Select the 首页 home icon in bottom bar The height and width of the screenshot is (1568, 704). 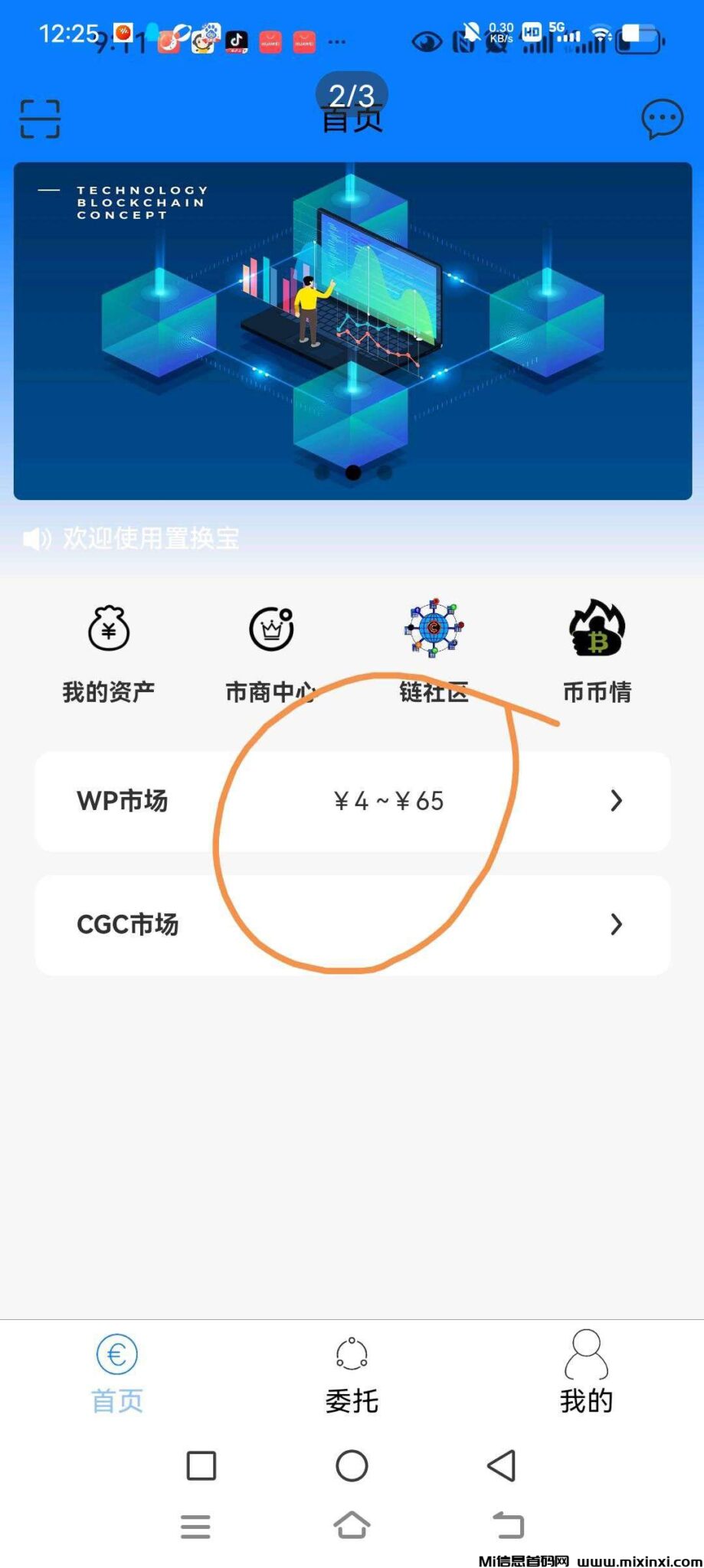coord(116,1352)
